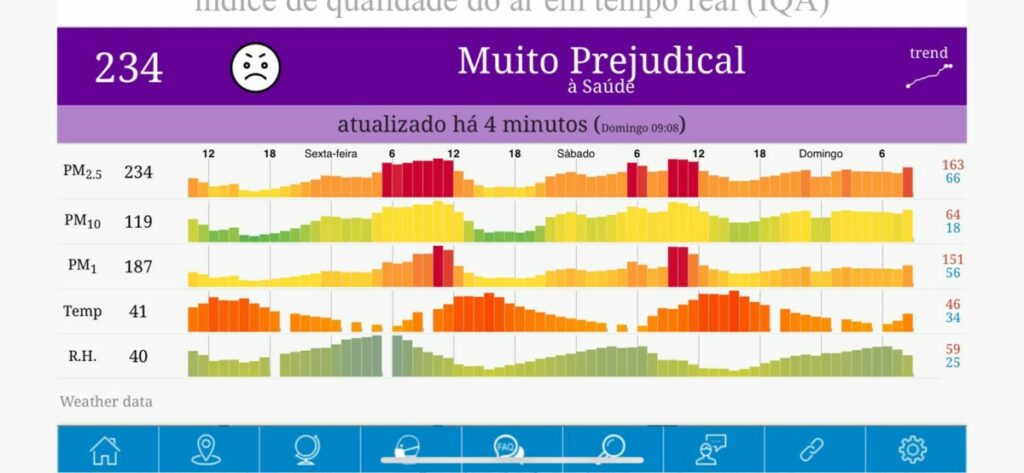Viewport: 1024px width, 473px height.
Task: Open the Temp history graph
Action: click(x=550, y=312)
